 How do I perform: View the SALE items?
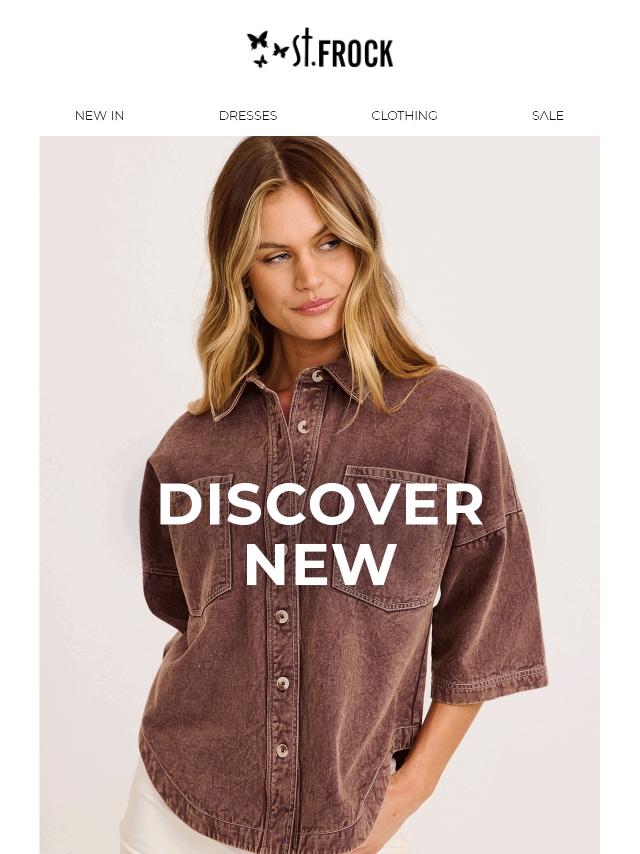[548, 116]
